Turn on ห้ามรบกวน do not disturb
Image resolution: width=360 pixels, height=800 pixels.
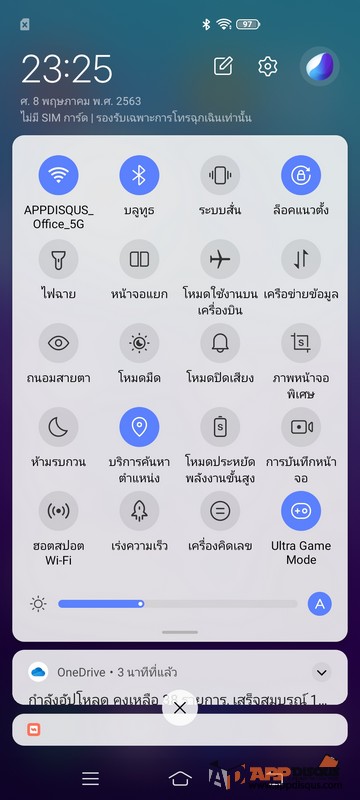point(59,427)
